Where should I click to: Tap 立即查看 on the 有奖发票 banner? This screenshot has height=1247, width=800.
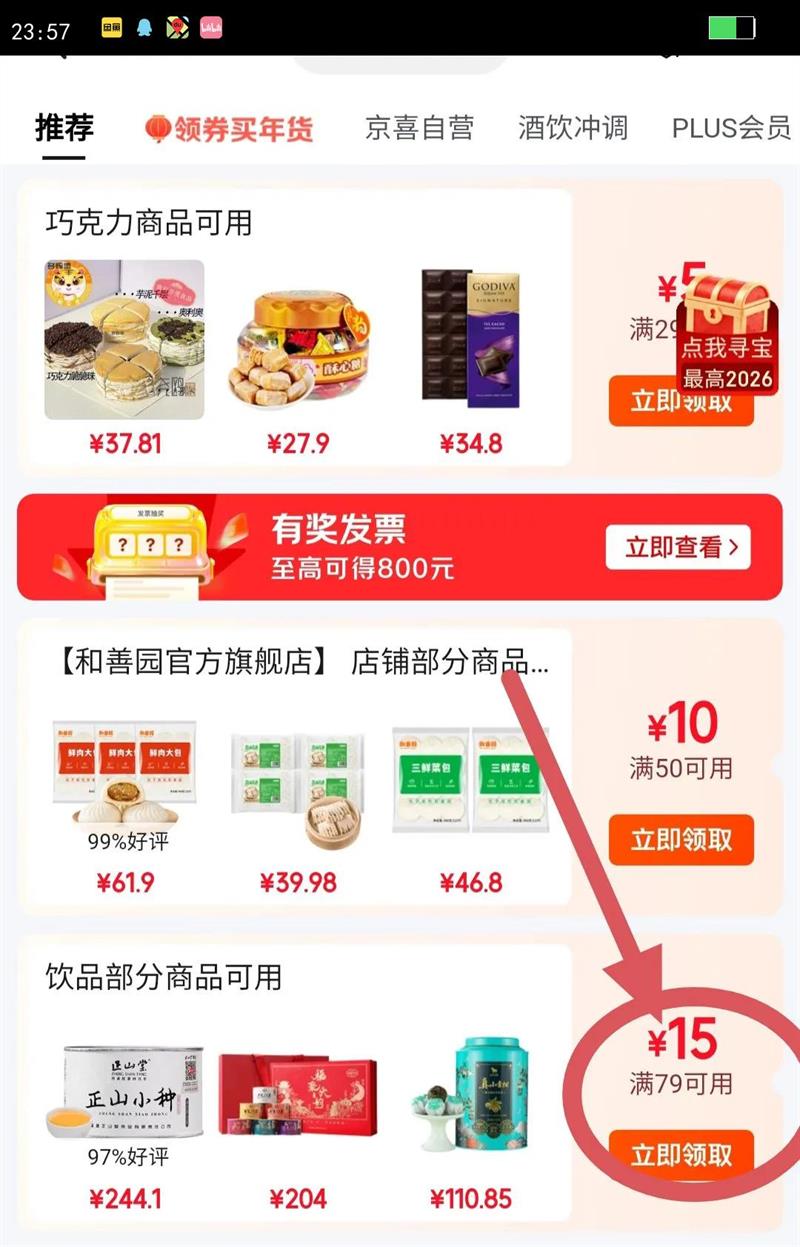click(x=678, y=547)
